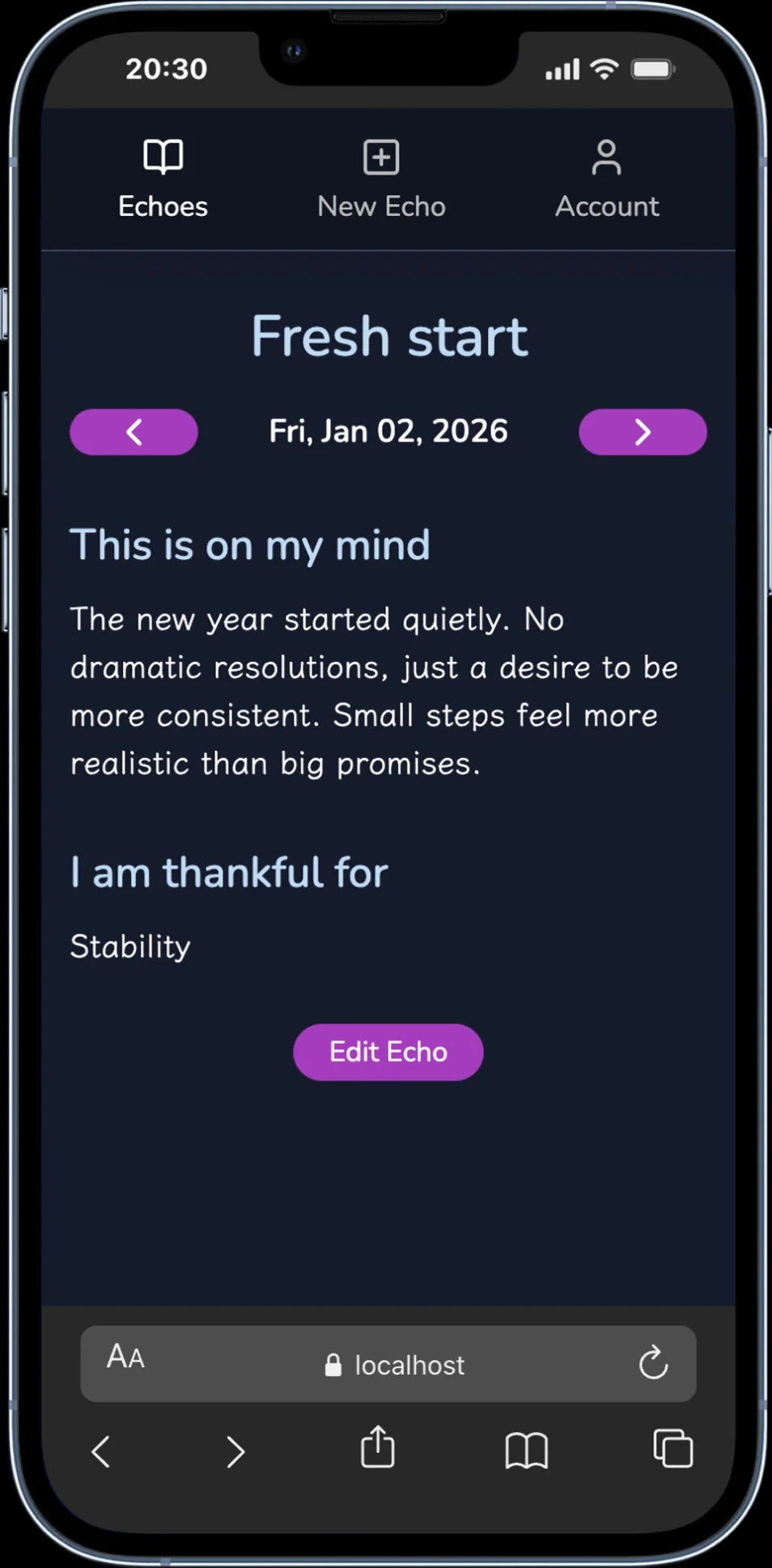Screen dimensions: 772x1568
Task: Navigate forward in Safari
Action: click(235, 1451)
